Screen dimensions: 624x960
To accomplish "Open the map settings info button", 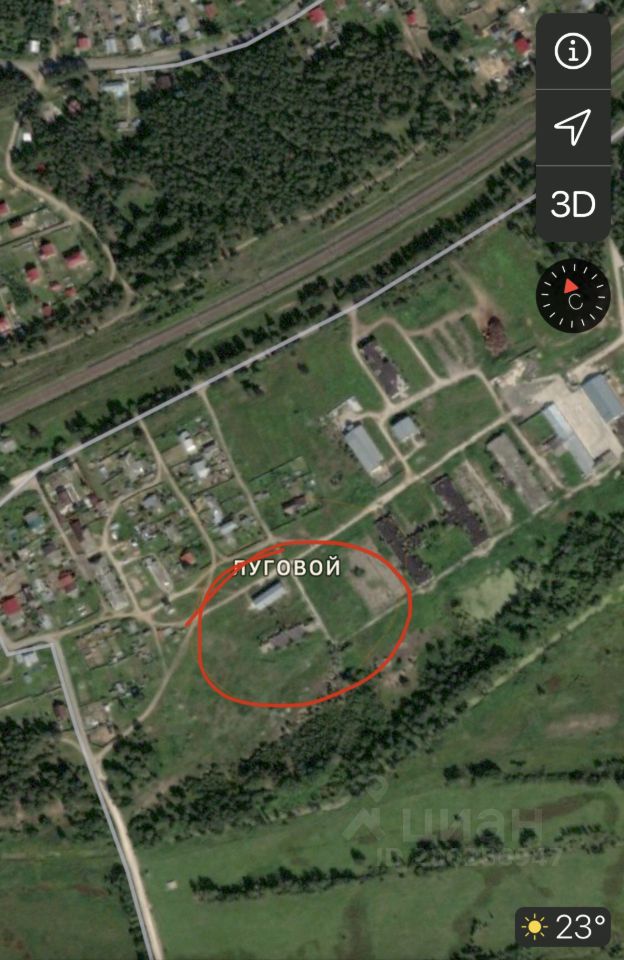I will coord(573,52).
